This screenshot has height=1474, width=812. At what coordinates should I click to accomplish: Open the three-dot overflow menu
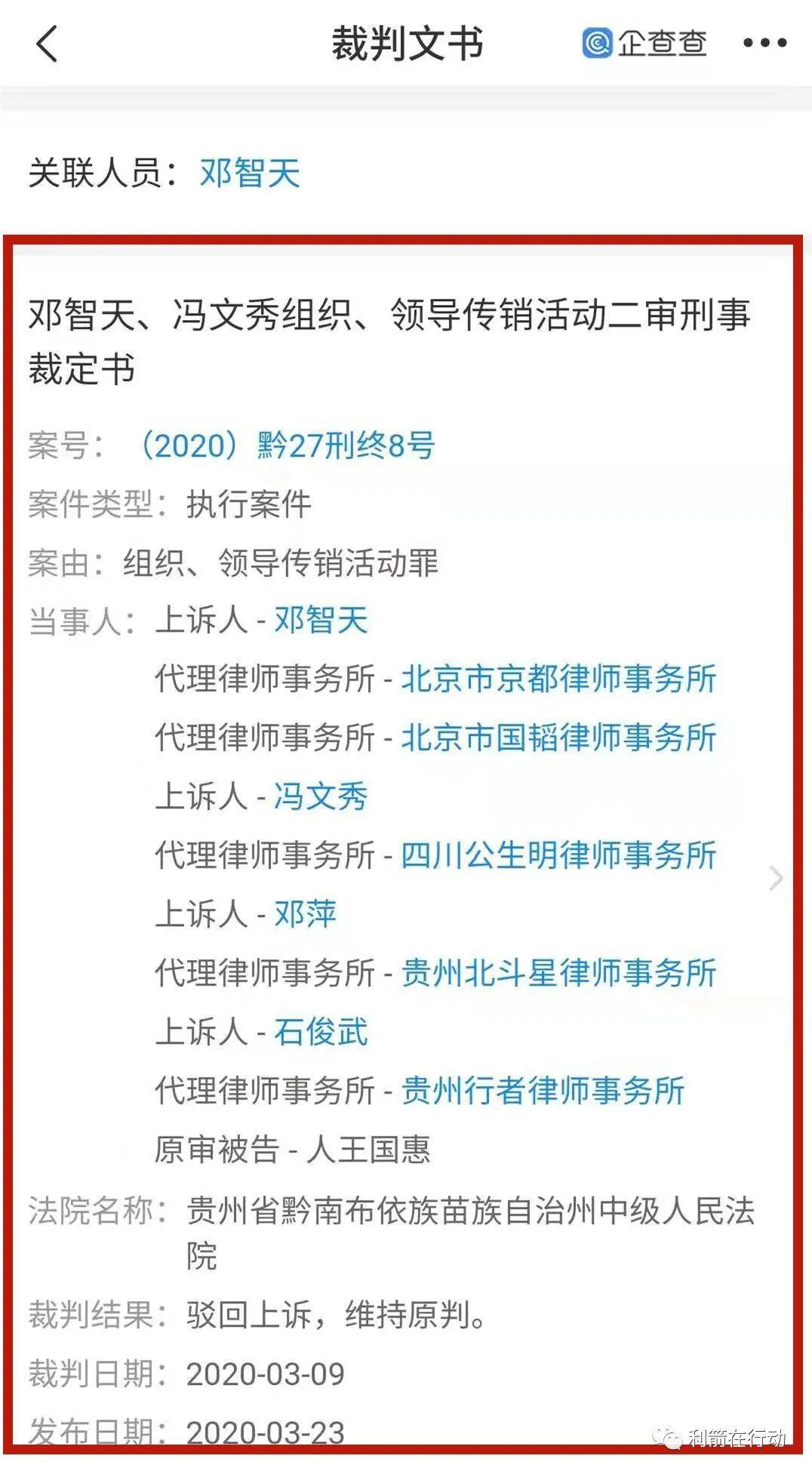point(764,44)
